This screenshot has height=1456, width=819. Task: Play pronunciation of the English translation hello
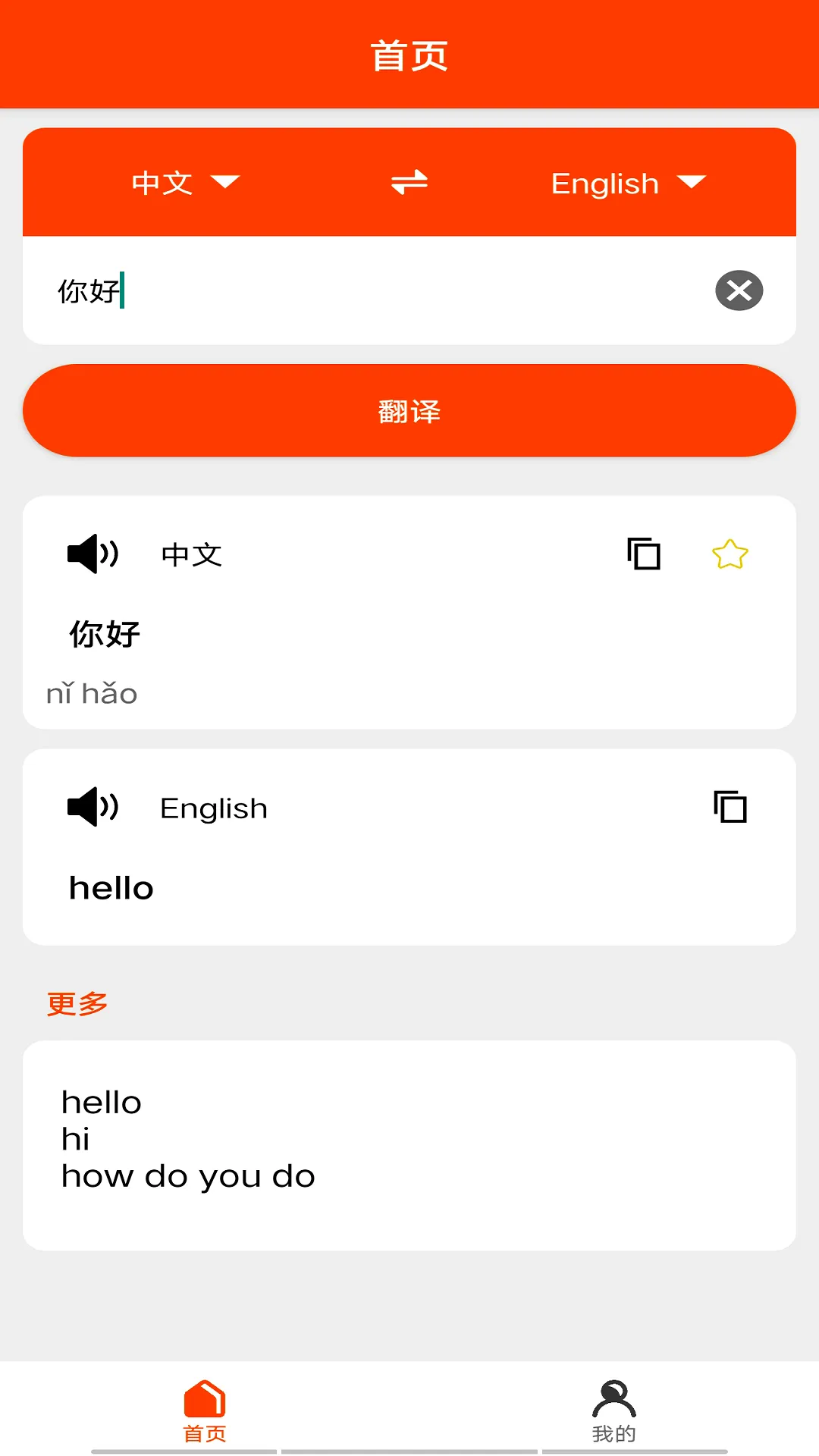click(91, 808)
